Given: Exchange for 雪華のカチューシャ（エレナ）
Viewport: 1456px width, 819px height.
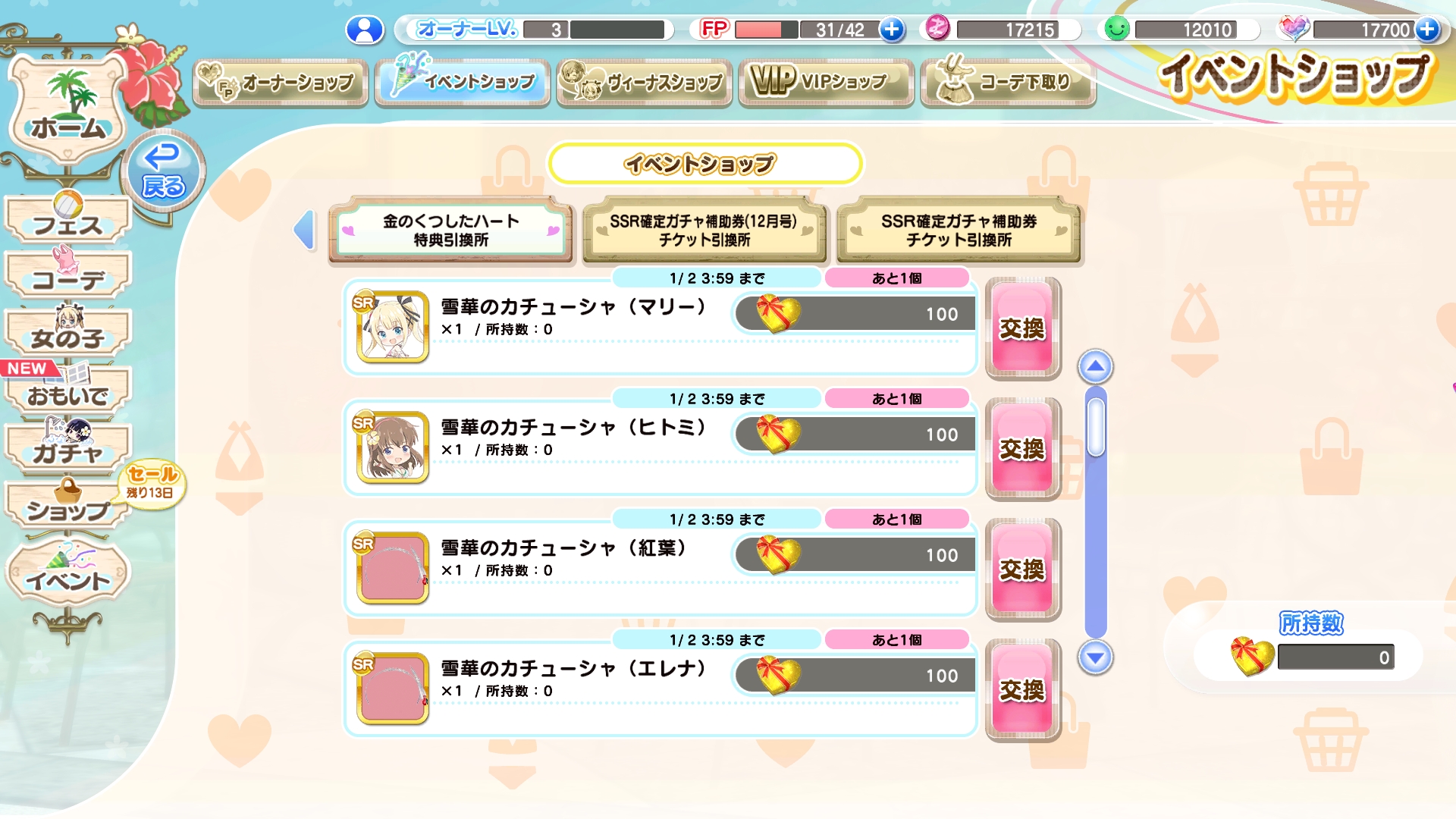Looking at the screenshot, I should [x=1022, y=690].
